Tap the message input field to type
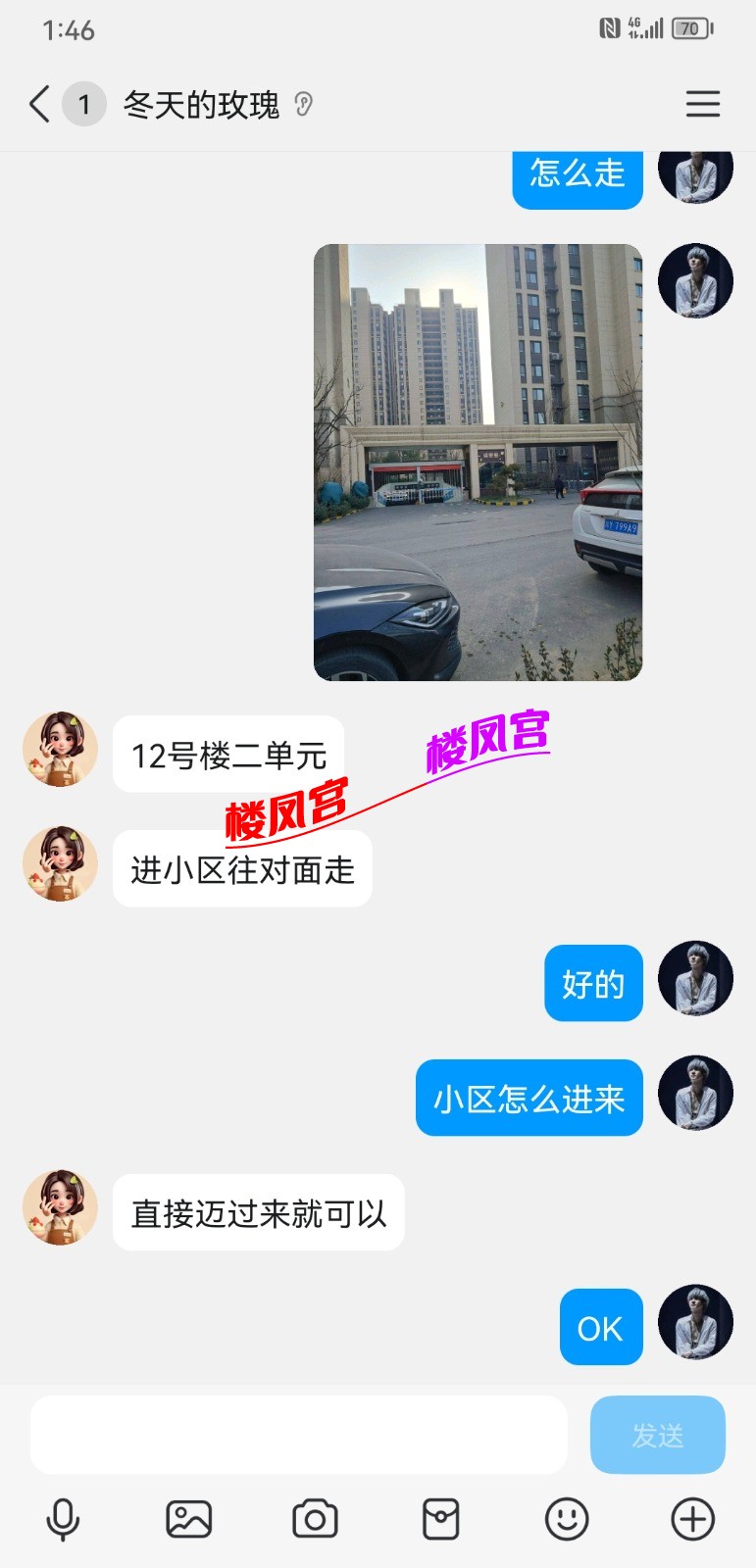Viewport: 756px width, 1568px height. click(x=299, y=1434)
